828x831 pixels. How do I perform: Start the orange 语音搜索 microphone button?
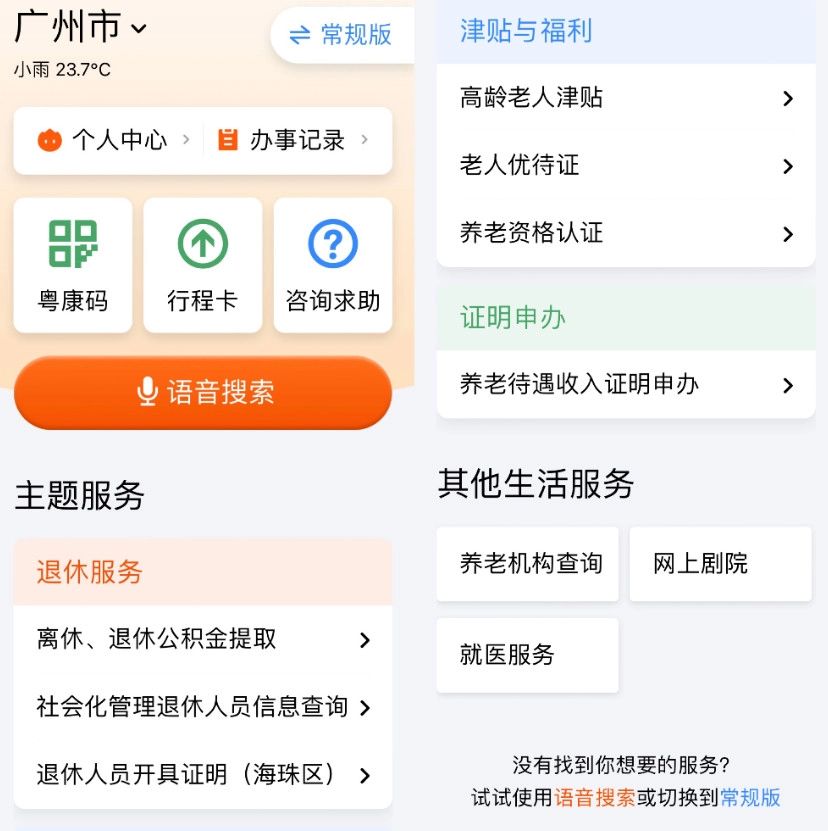pos(203,392)
